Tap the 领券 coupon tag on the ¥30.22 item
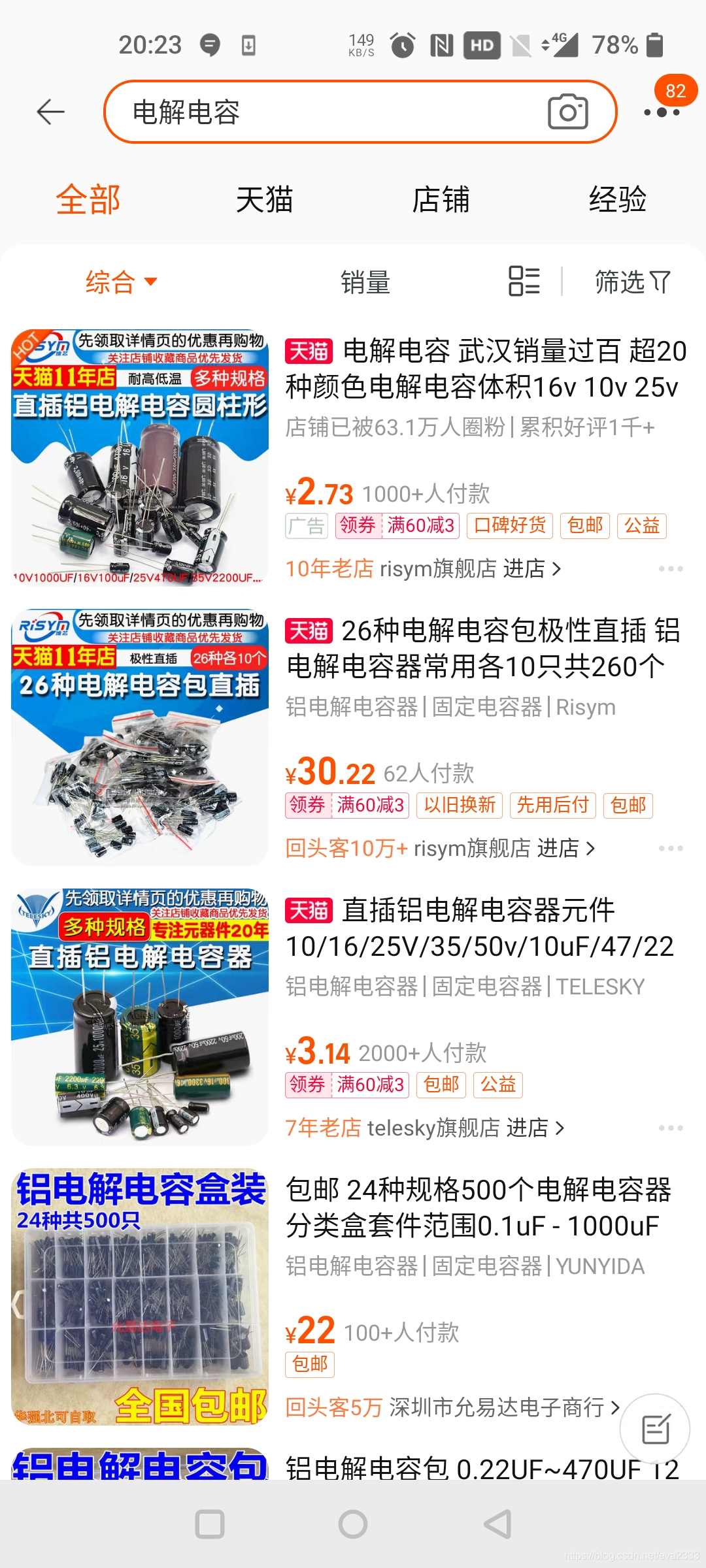Viewport: 706px width, 1568px height. click(x=308, y=806)
